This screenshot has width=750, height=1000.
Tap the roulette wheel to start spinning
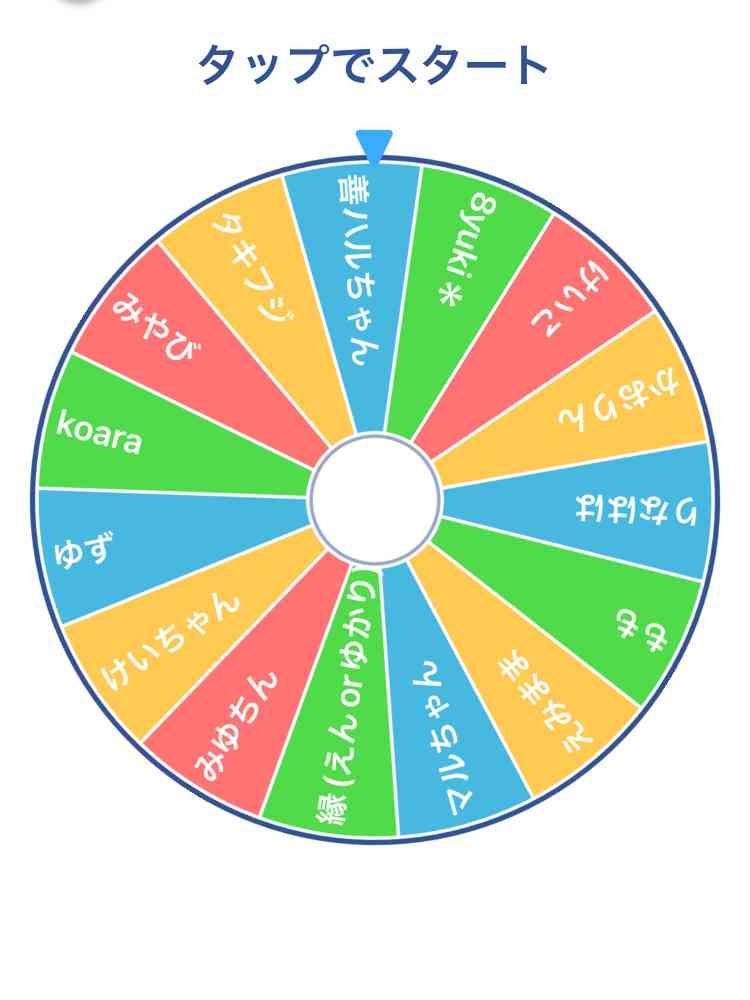375,499
